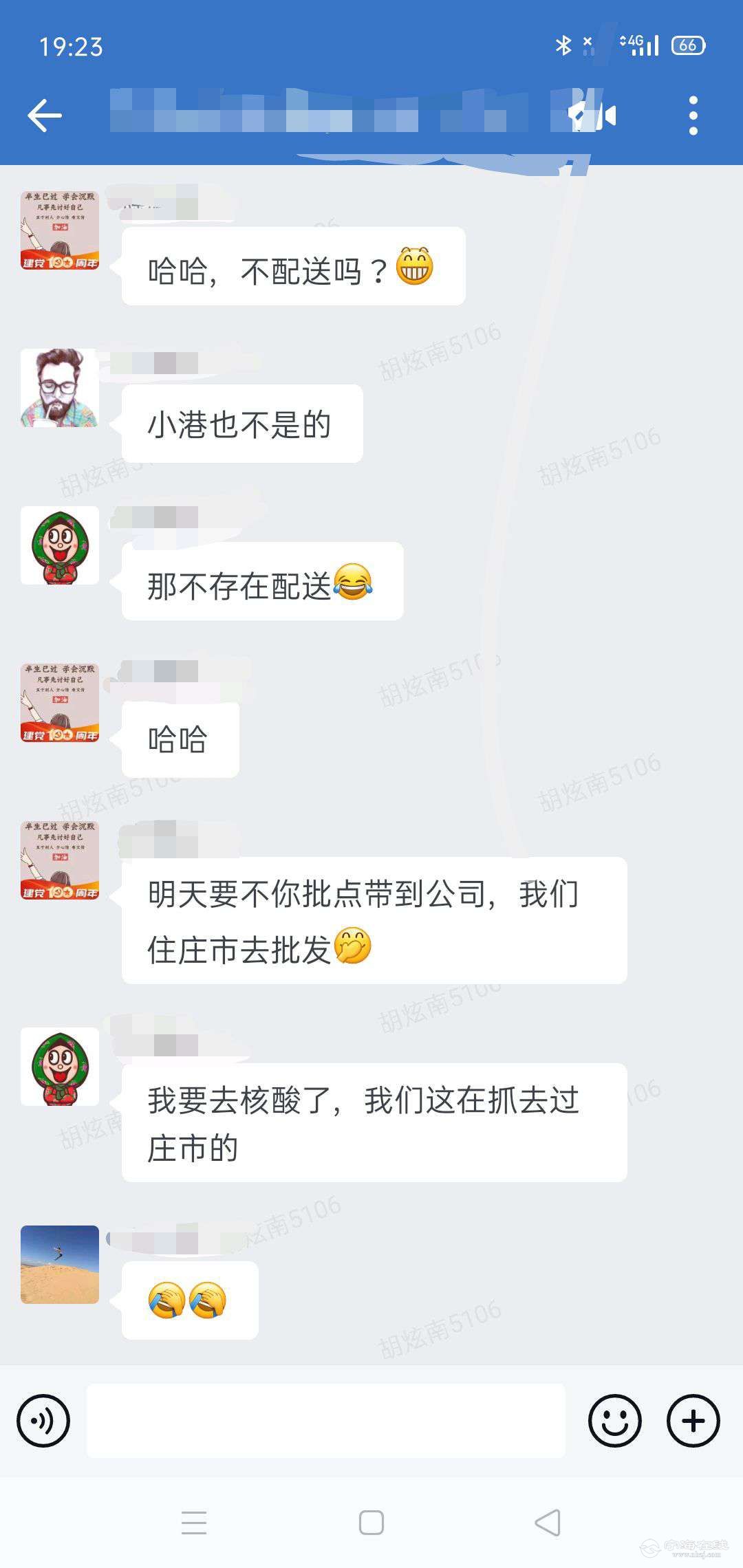Open avatar beside "哈哈，不配送吗？" message
Viewport: 743px width, 1568px height.
pos(60,230)
